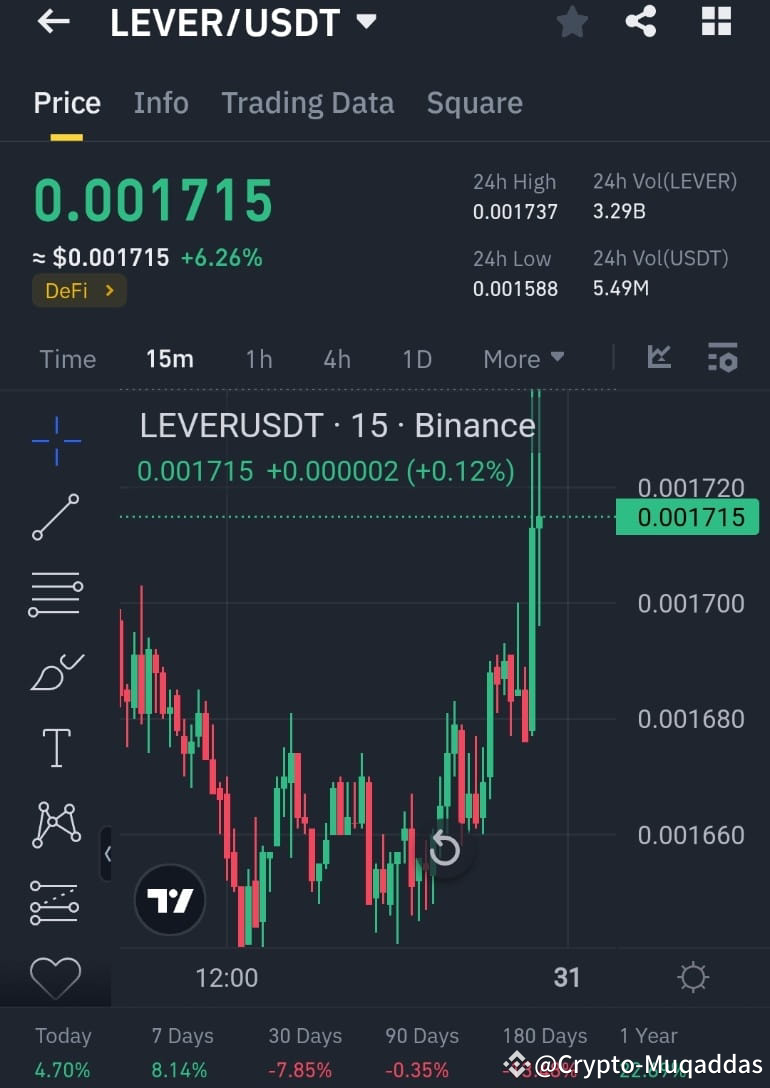Open the More timeframes dropdown
770x1088 pixels.
click(522, 358)
